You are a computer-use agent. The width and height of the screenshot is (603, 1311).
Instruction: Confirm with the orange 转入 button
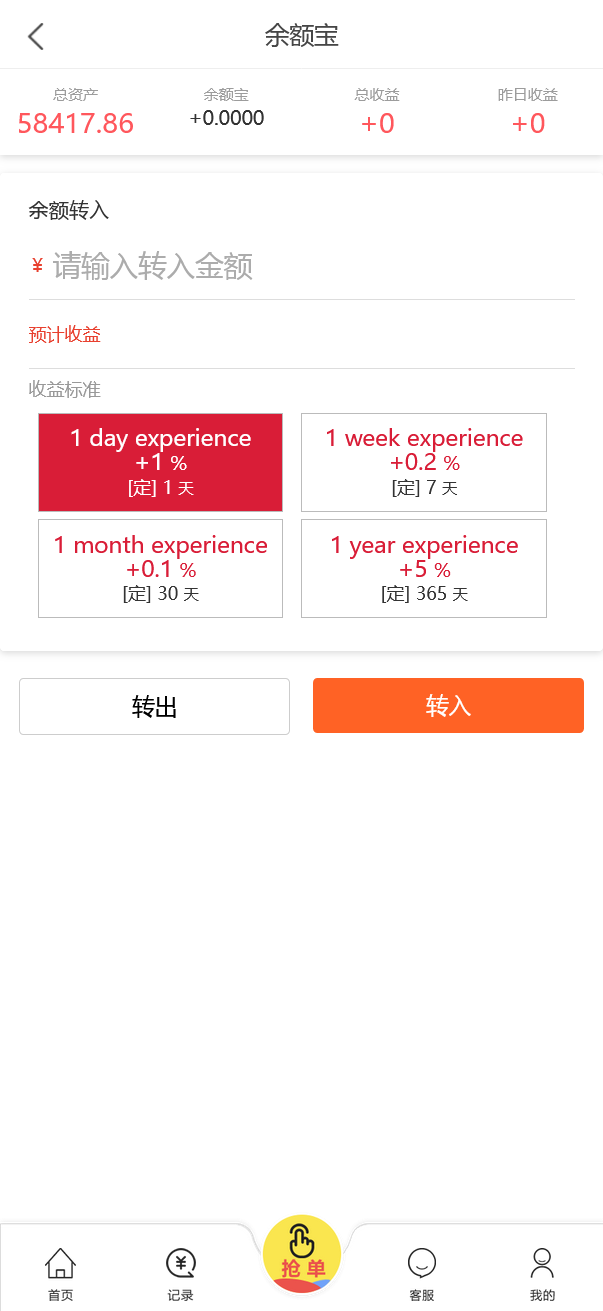point(448,706)
